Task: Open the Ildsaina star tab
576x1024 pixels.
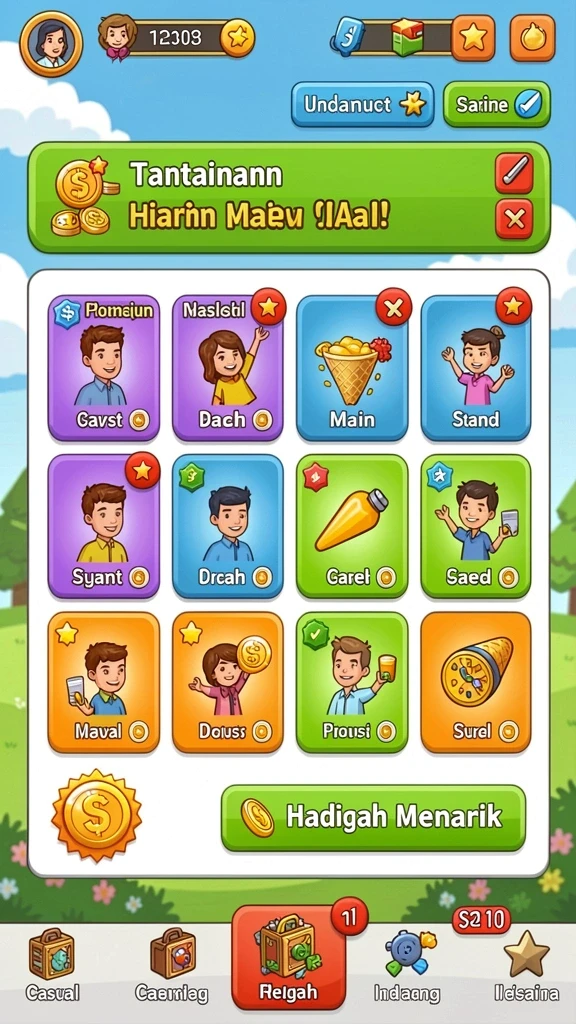Action: tap(526, 965)
